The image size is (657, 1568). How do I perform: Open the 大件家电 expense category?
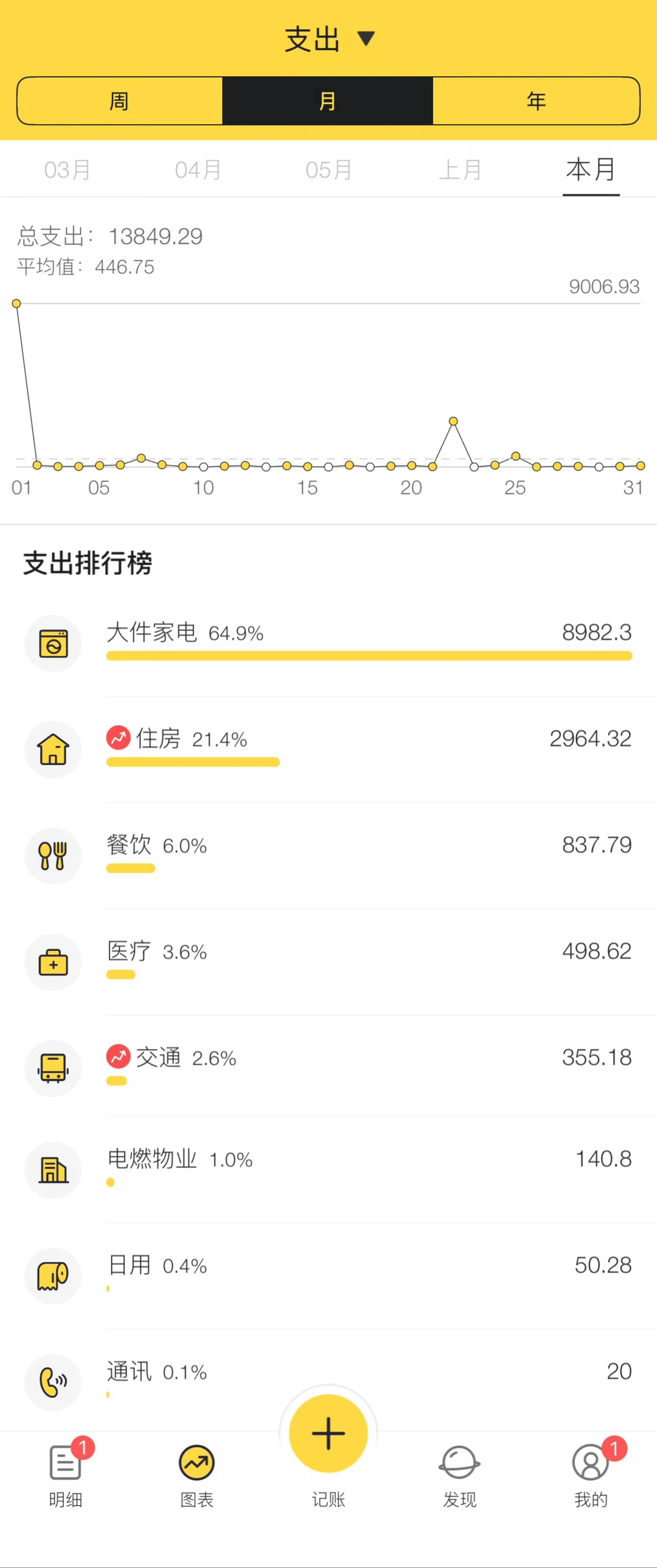pos(328,643)
